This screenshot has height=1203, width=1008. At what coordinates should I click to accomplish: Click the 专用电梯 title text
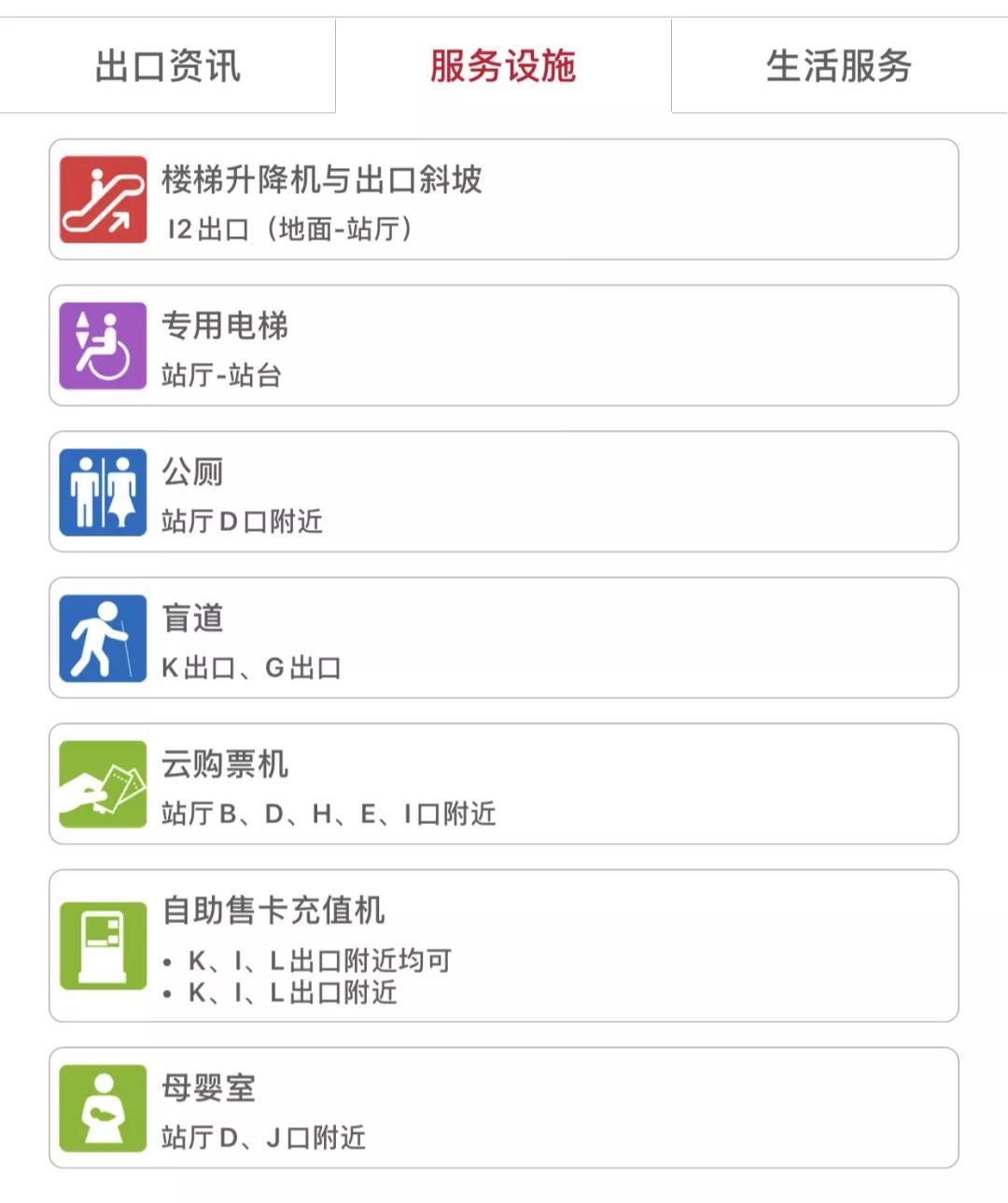click(x=224, y=327)
